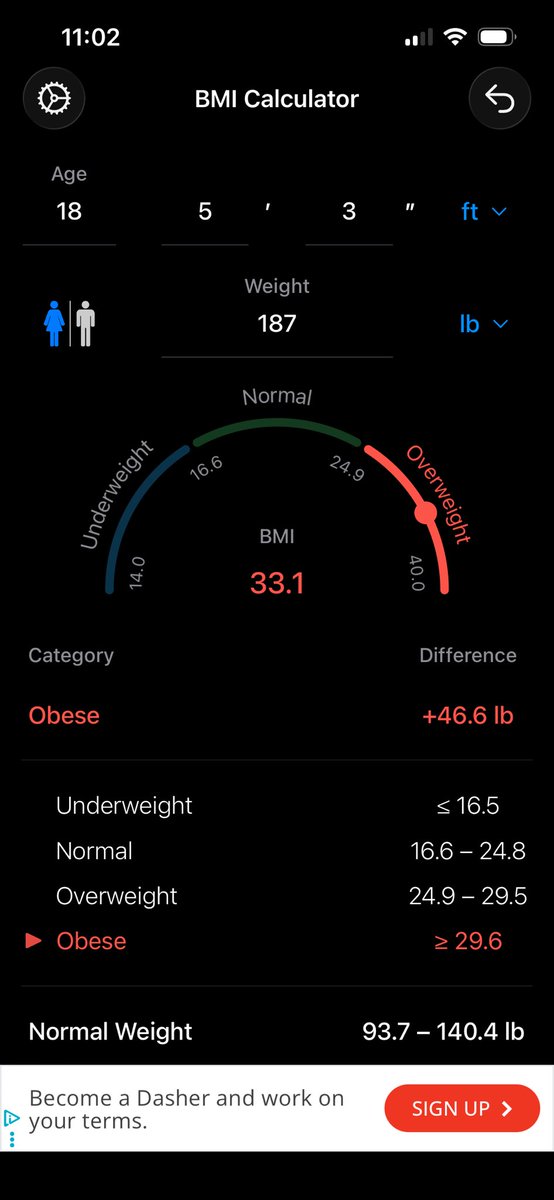Tap the undo arrow button
Image resolution: width=554 pixels, height=1200 pixels.
click(499, 99)
